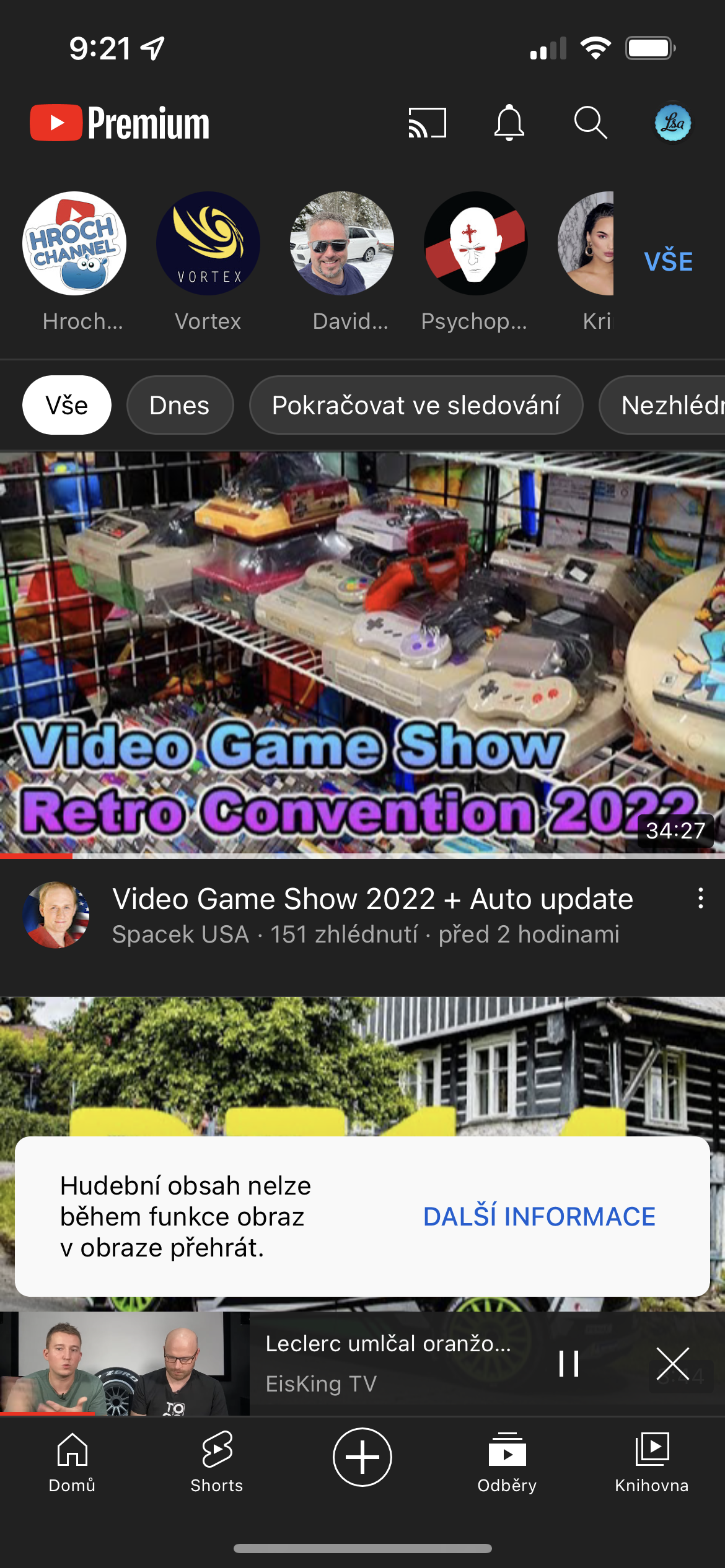Select the Dnes filter chip
Screen dimensions: 725x1568
coord(180,405)
